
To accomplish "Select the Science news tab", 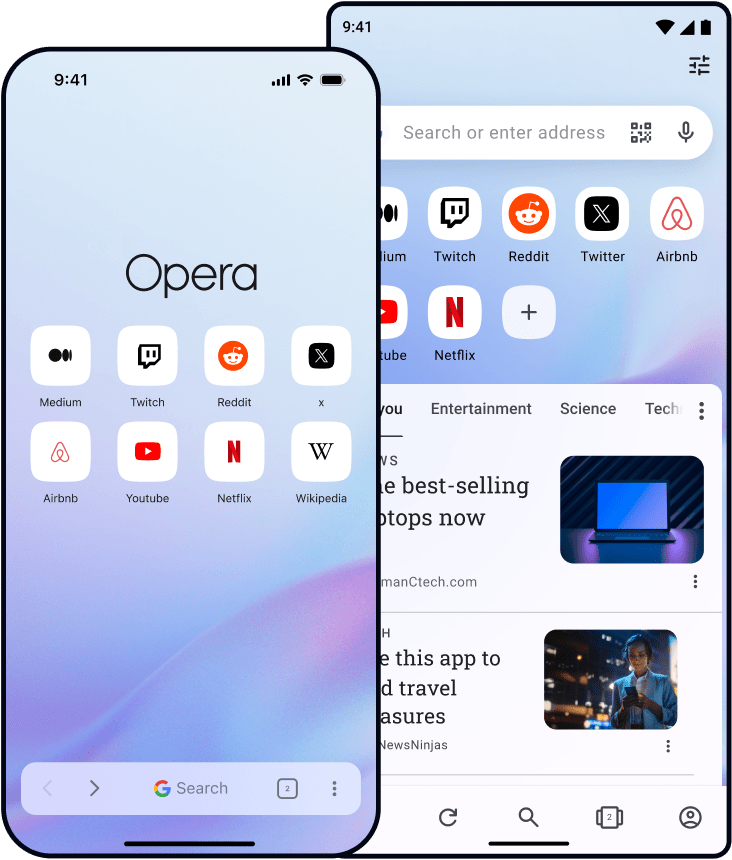I will click(x=587, y=408).
